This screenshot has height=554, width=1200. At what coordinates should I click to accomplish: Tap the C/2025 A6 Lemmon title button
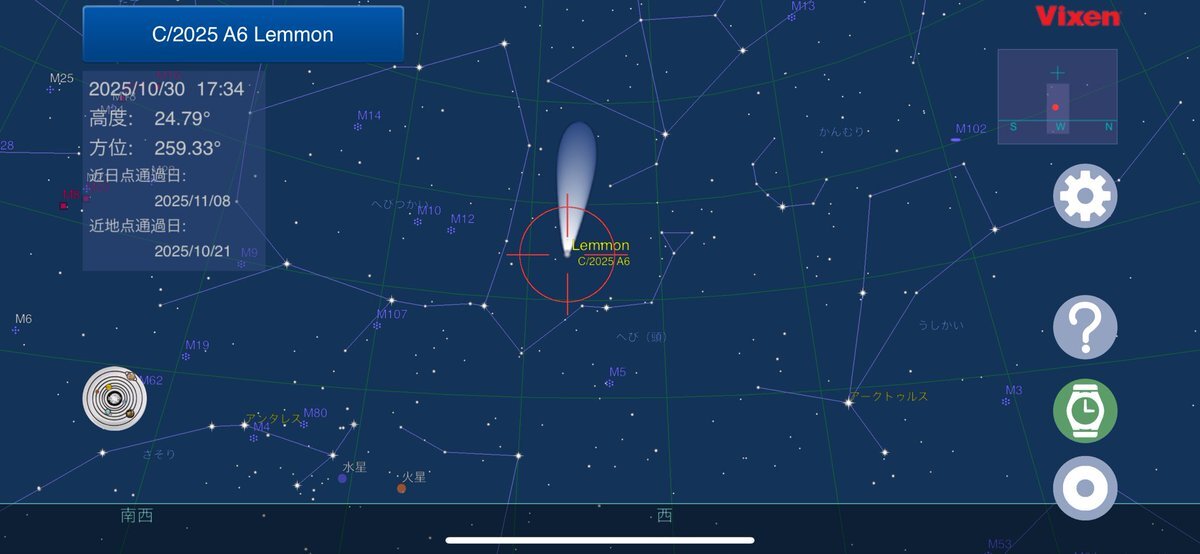click(x=243, y=35)
